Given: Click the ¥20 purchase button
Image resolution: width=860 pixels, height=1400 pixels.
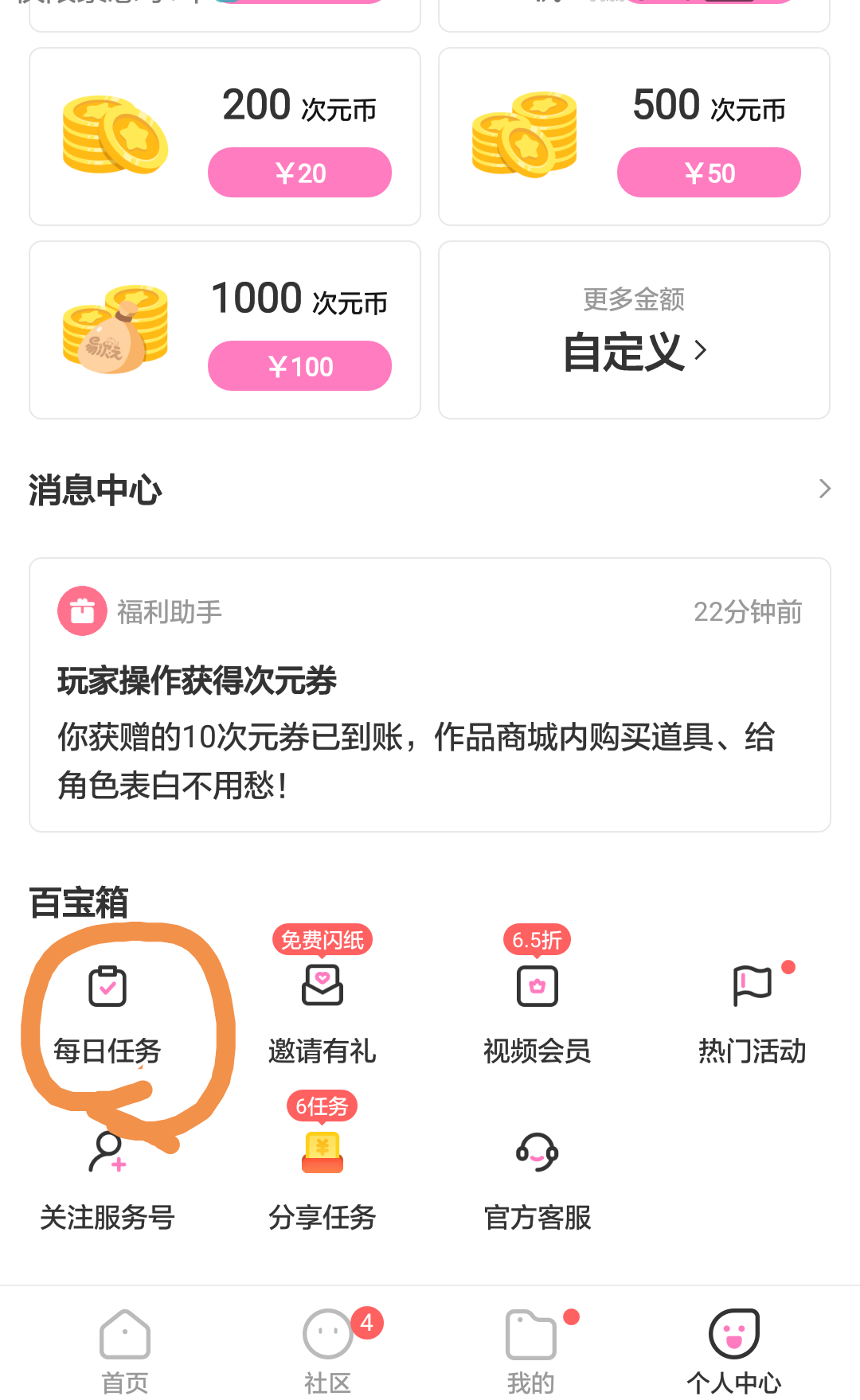Looking at the screenshot, I should pos(299,172).
